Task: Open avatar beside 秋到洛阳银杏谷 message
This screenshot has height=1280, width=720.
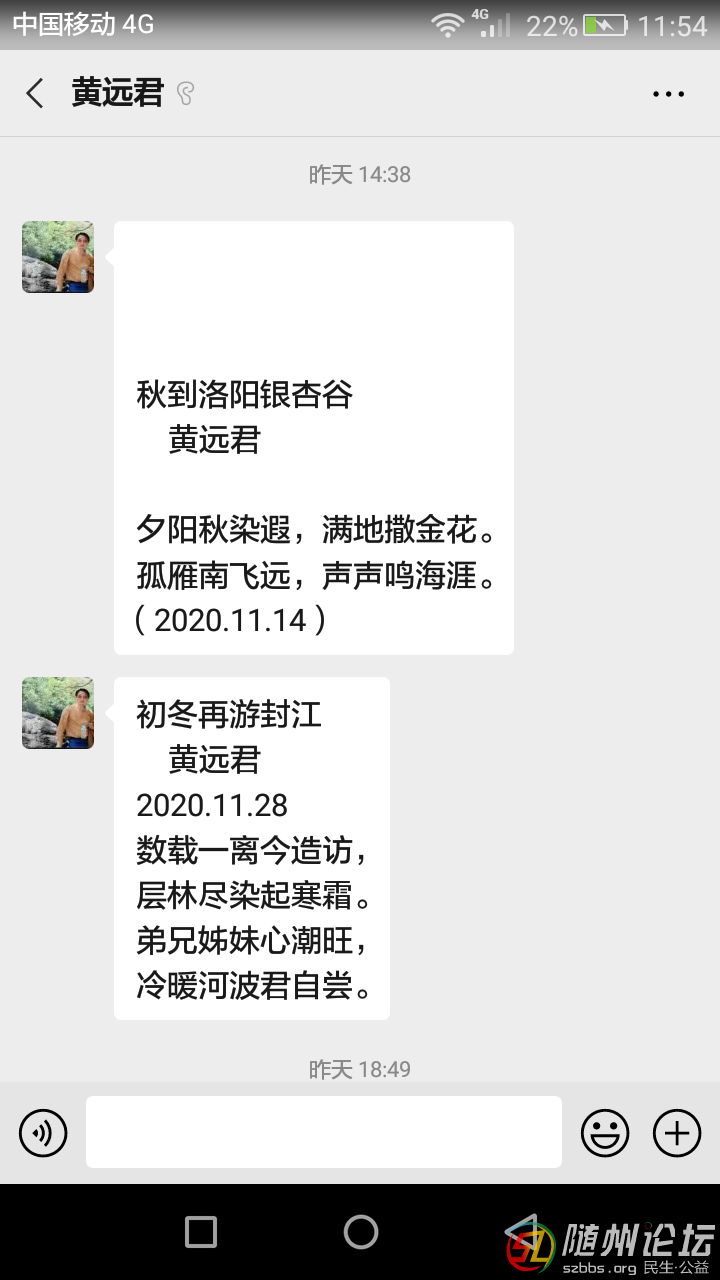Action: (58, 257)
